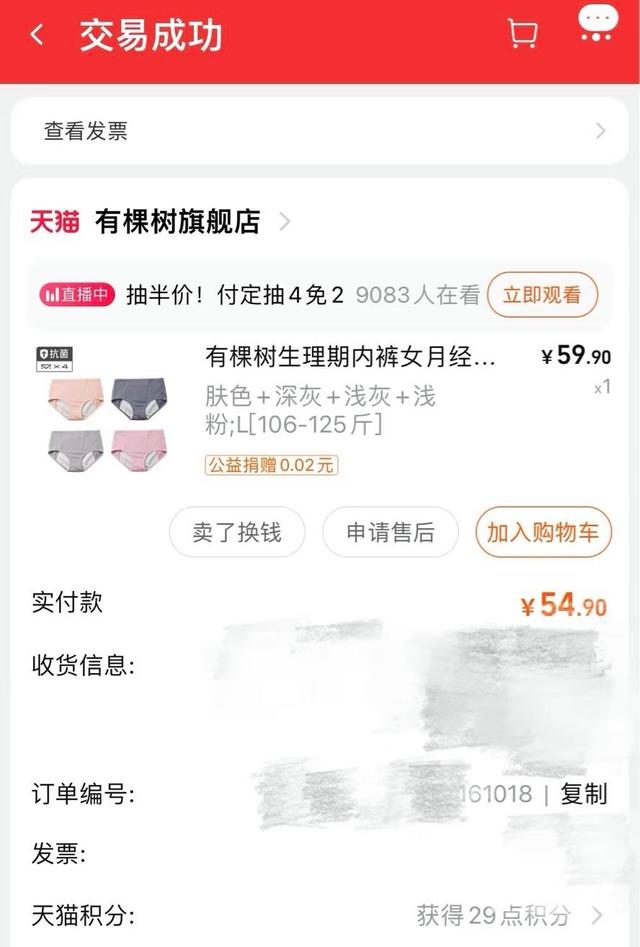The image size is (640, 947).
Task: Open the shopping cart icon
Action: click(523, 35)
